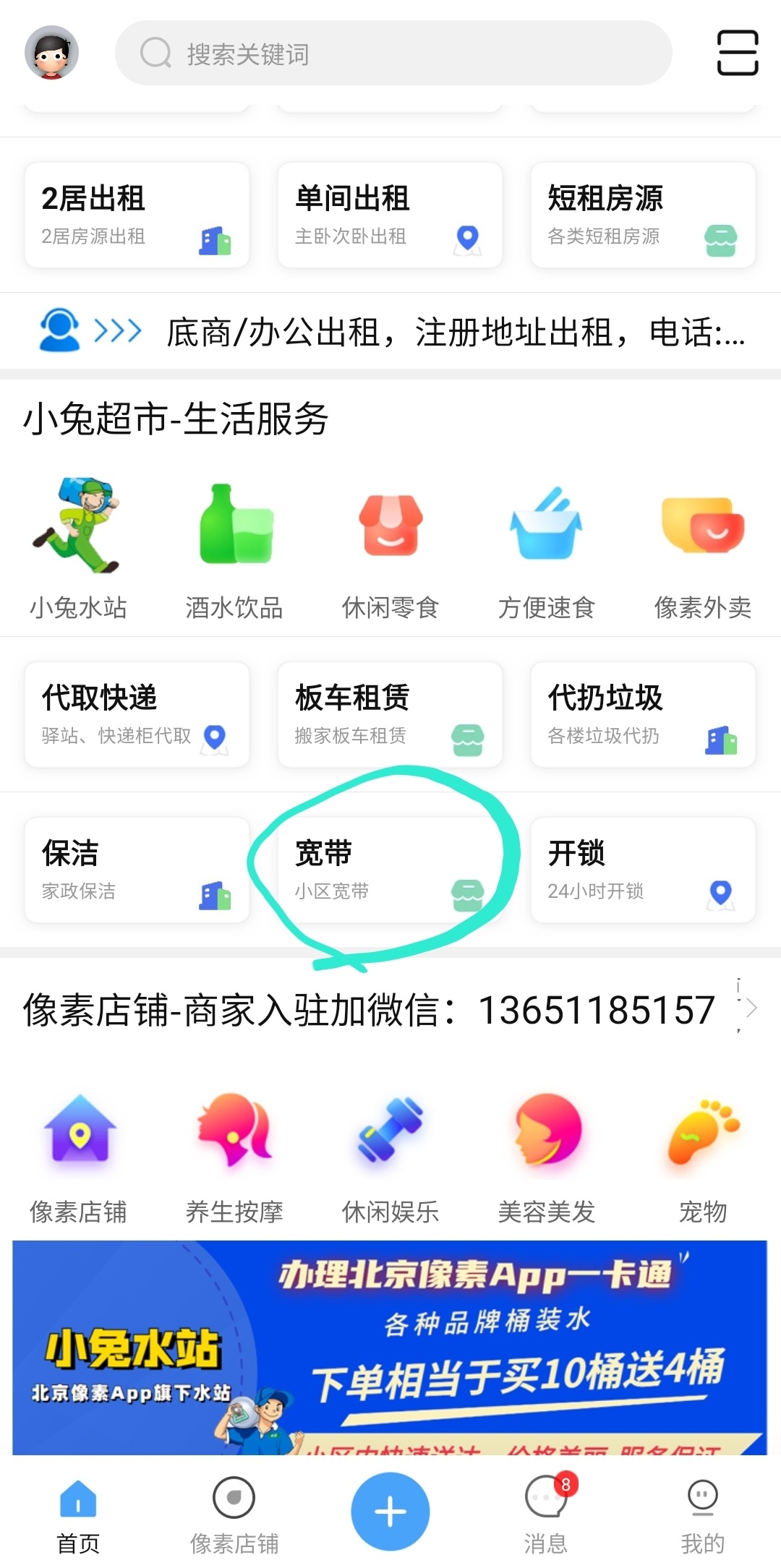Open the 酒水饮品 category

234,549
